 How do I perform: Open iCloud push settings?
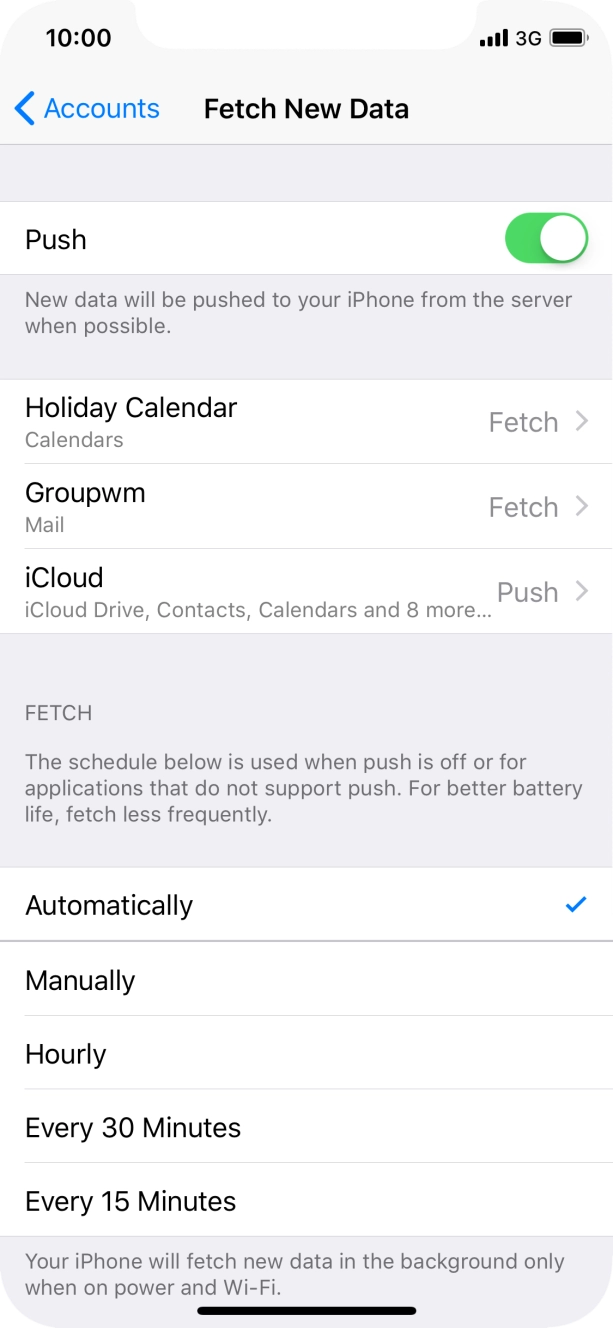306,592
